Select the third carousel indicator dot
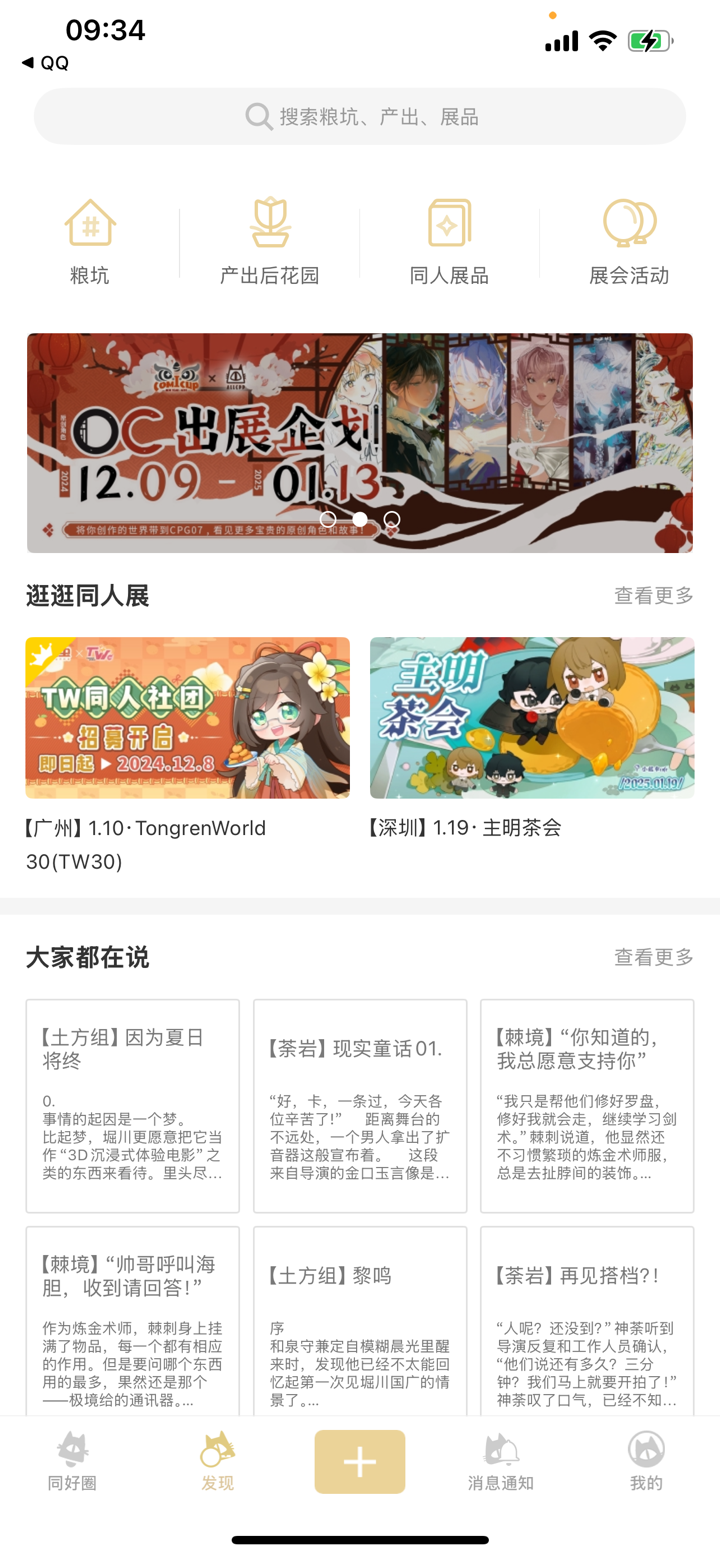 point(391,519)
